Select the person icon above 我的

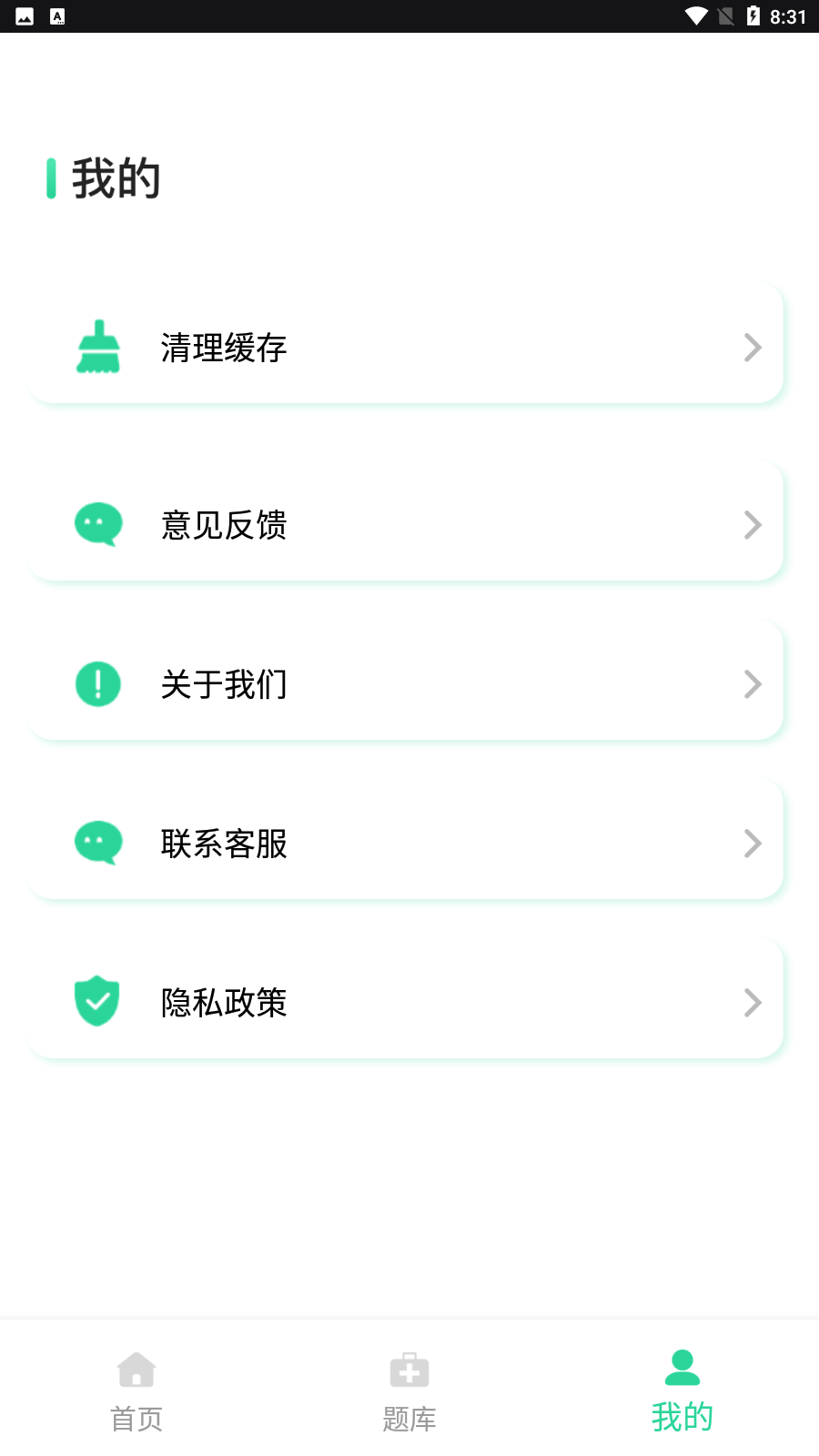tap(682, 1363)
